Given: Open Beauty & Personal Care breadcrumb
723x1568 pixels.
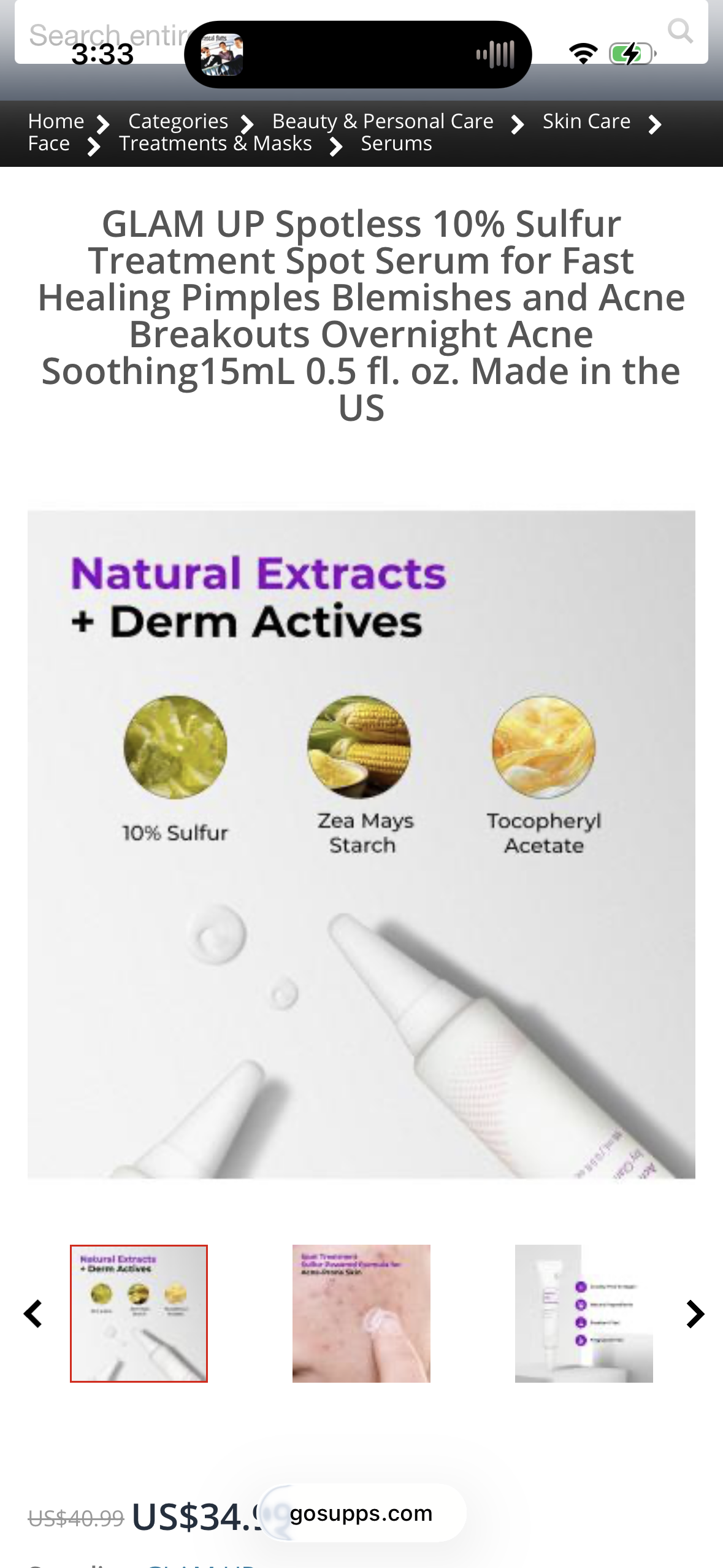Looking at the screenshot, I should click(x=383, y=121).
